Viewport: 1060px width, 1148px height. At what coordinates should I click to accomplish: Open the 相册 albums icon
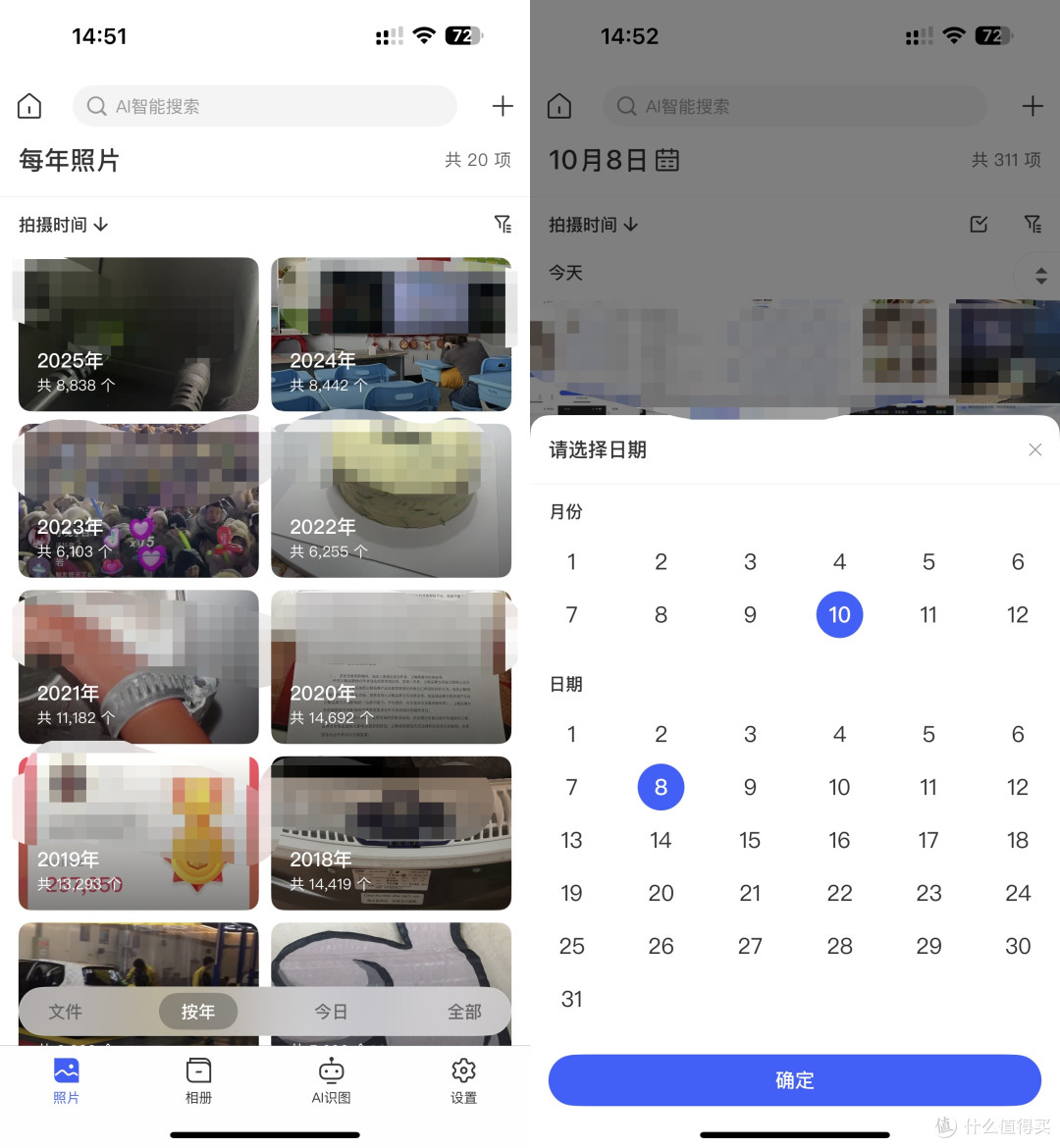tap(198, 1079)
